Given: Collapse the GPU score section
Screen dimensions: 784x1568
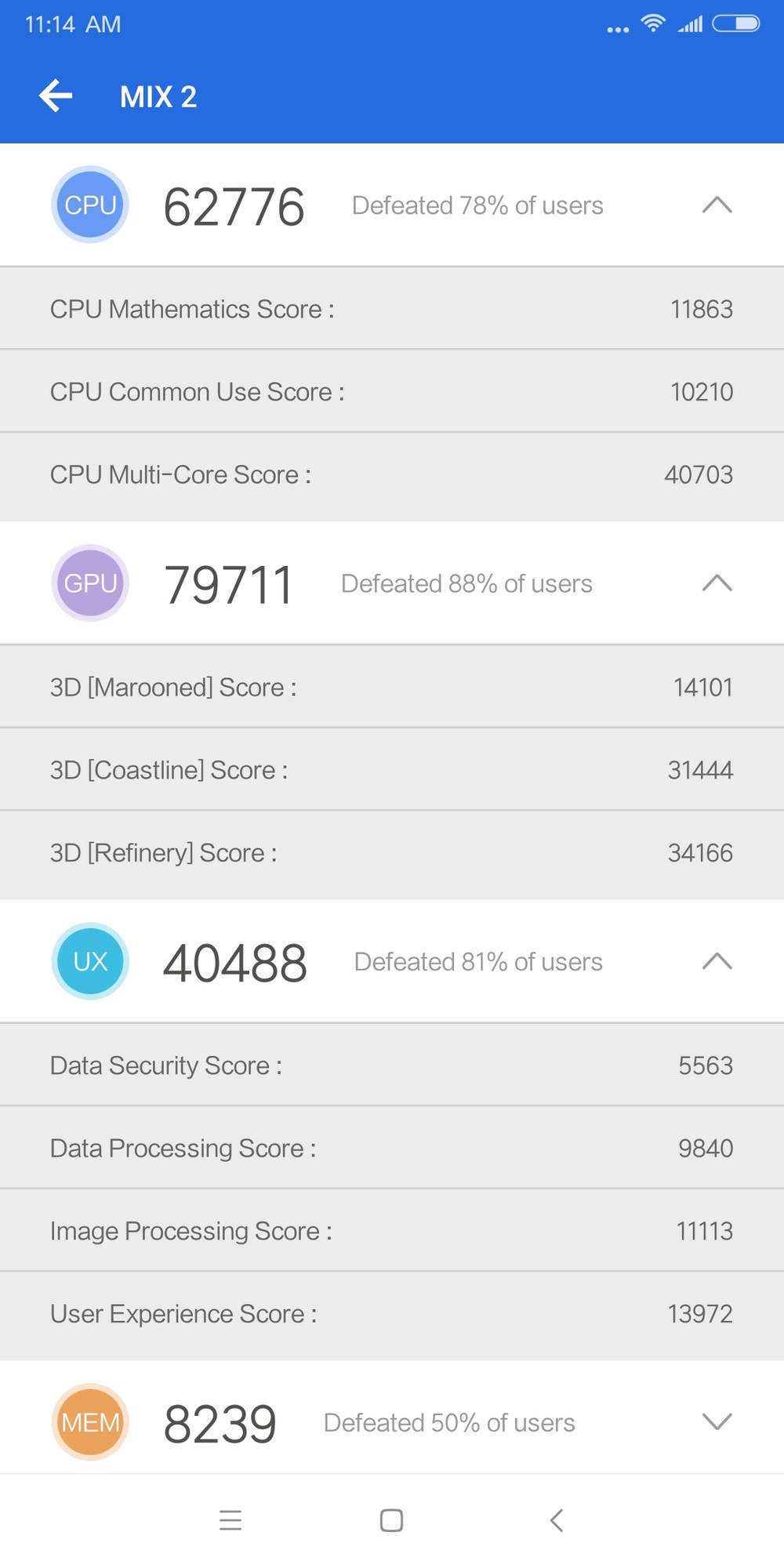Looking at the screenshot, I should coord(717,583).
